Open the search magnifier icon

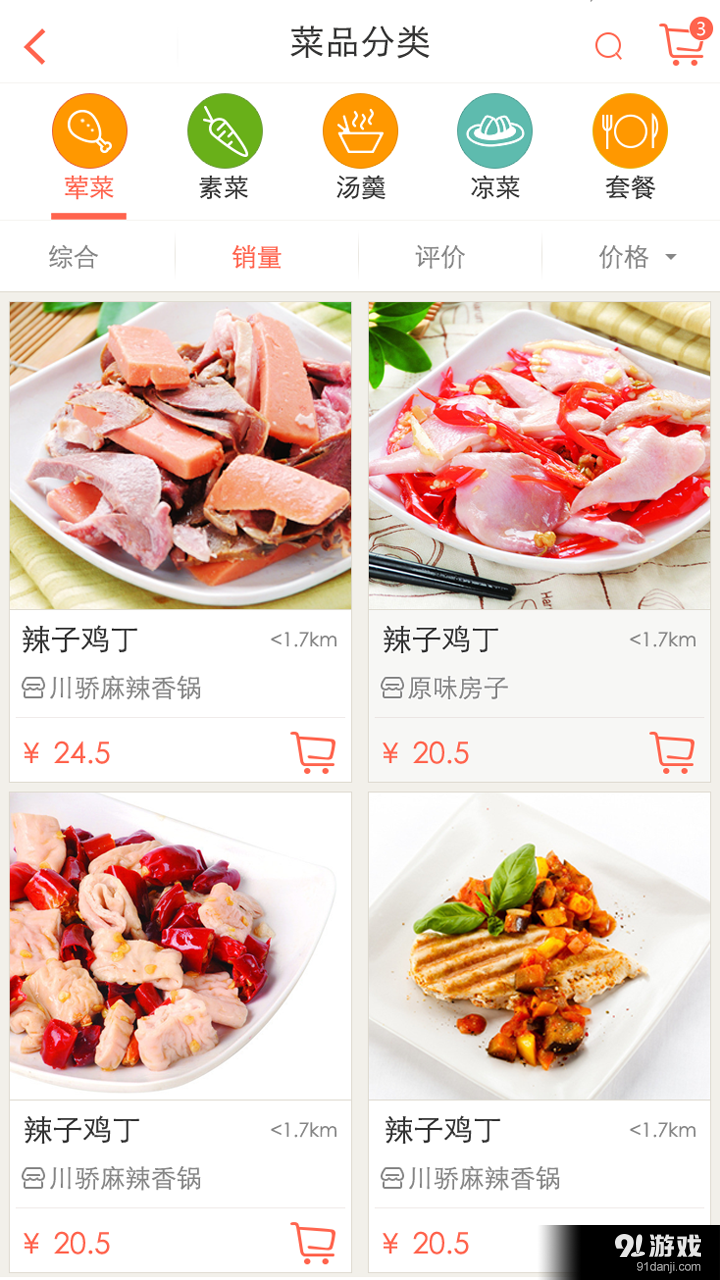coord(608,45)
